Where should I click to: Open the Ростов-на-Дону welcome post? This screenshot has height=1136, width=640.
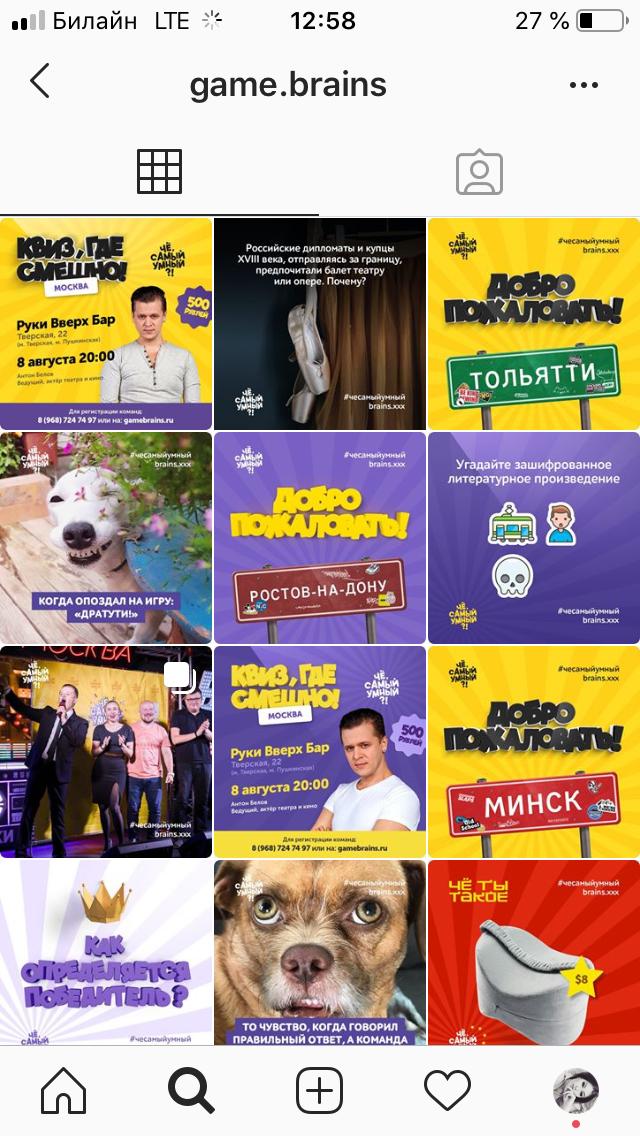click(320, 538)
